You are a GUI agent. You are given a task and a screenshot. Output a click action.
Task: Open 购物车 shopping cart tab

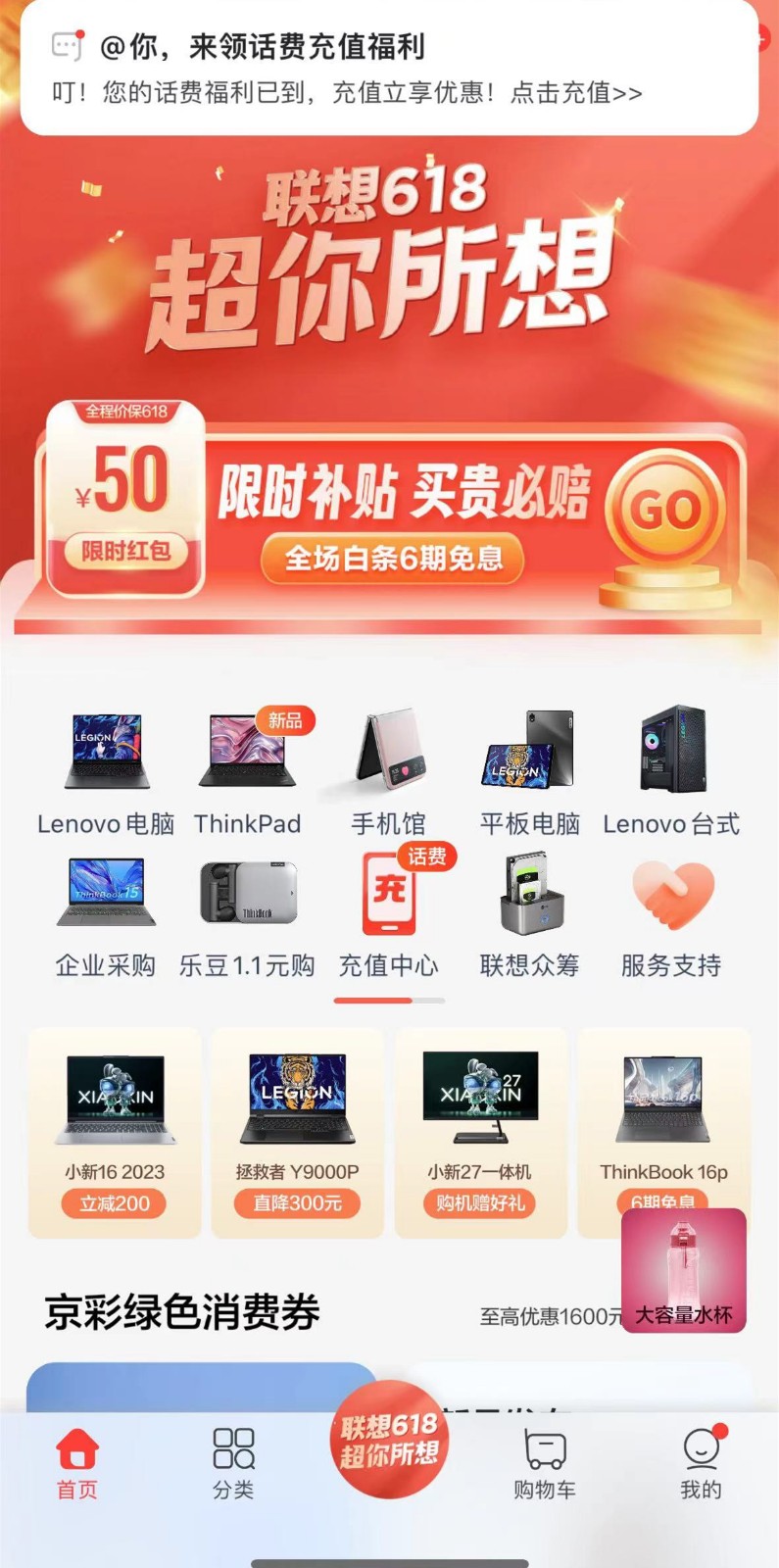pos(545,1463)
